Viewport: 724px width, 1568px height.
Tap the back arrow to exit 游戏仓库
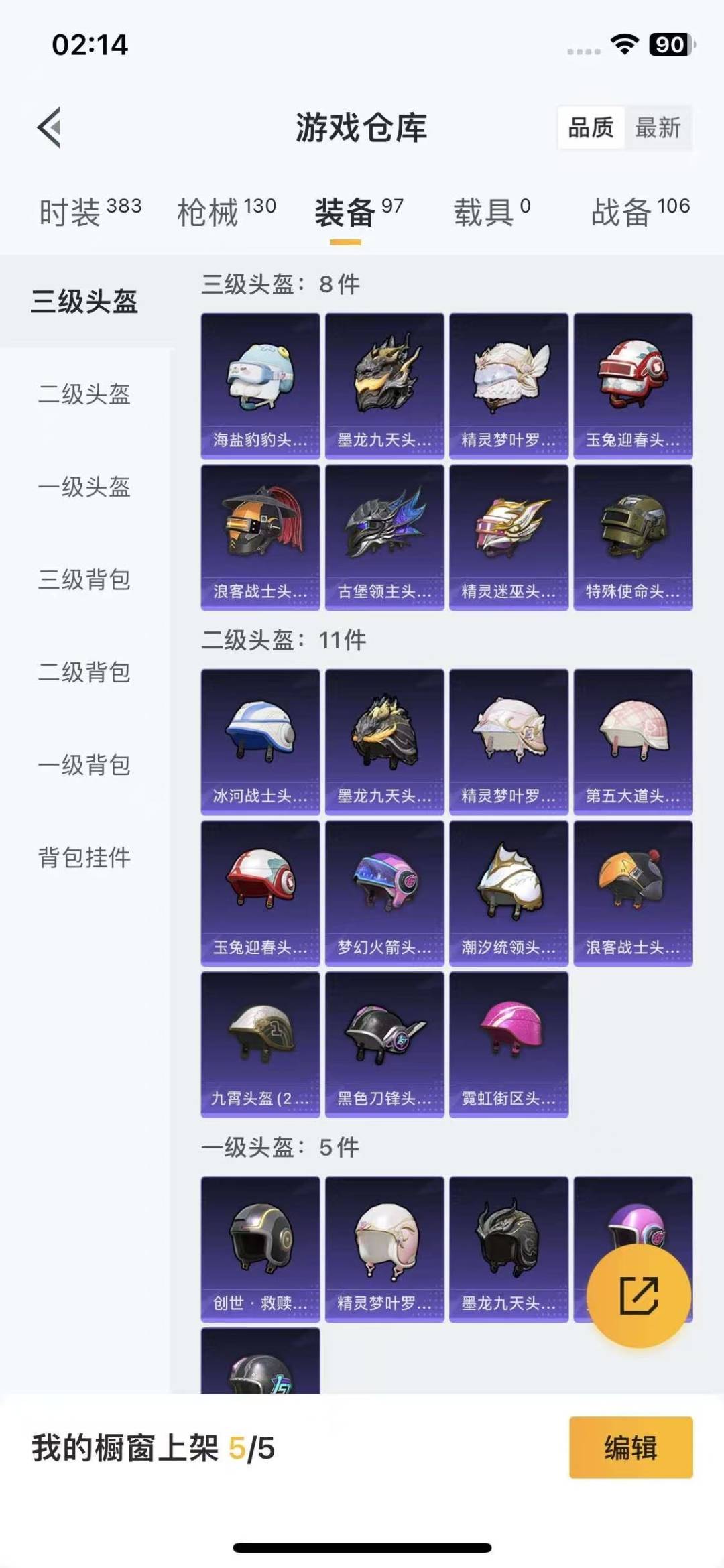tap(47, 127)
